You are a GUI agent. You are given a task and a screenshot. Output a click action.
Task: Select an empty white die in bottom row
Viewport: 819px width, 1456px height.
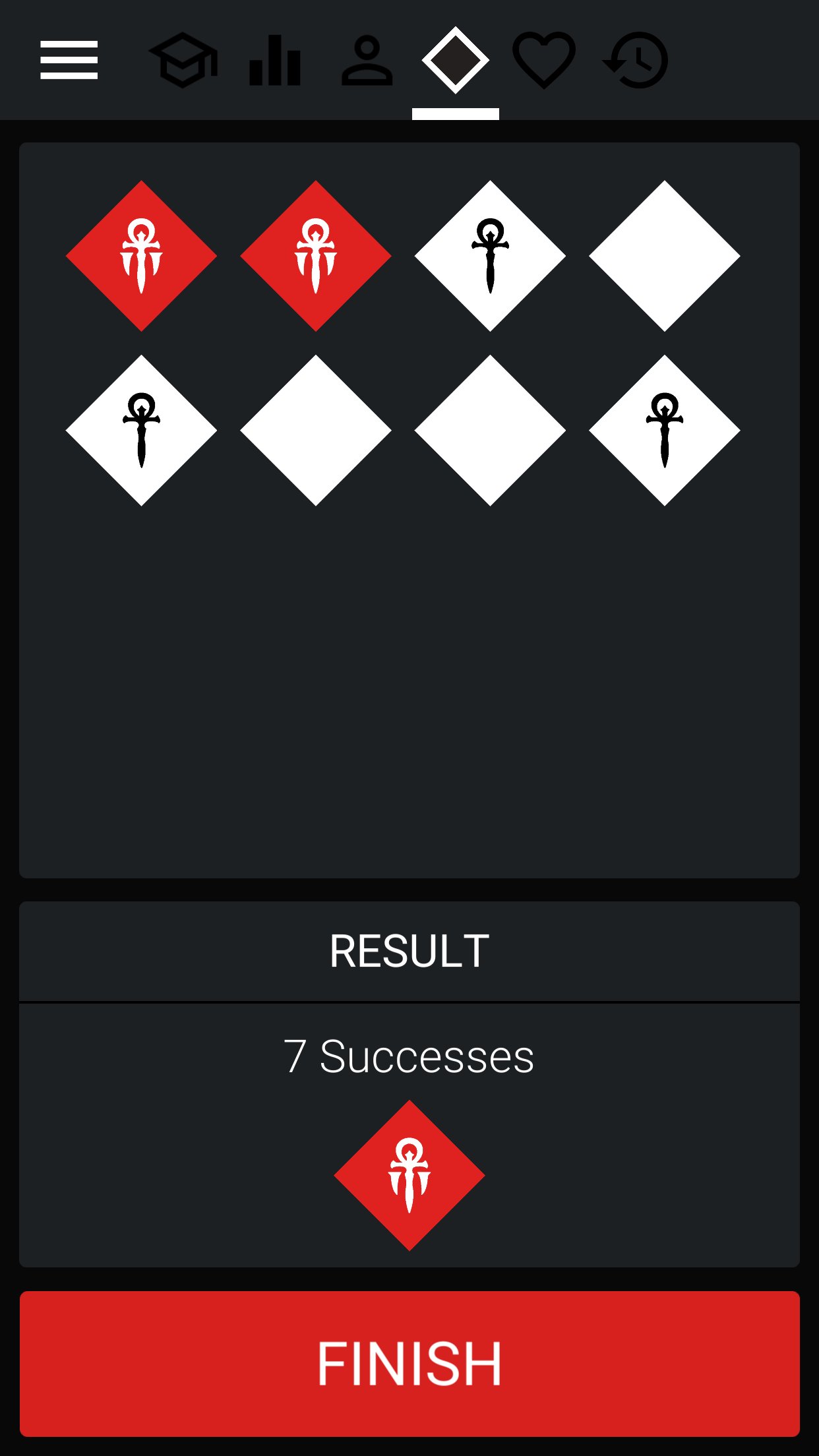point(317,429)
